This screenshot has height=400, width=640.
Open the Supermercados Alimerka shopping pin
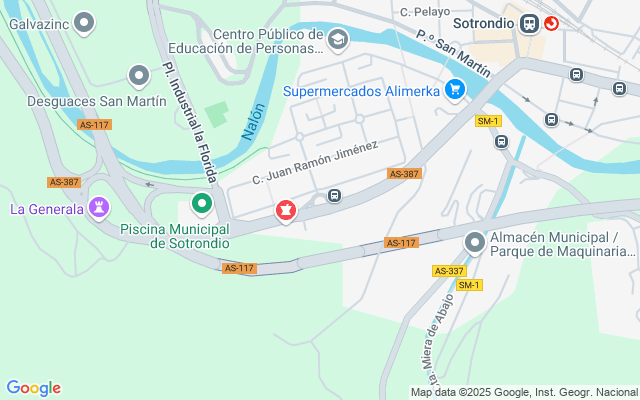coord(455,89)
